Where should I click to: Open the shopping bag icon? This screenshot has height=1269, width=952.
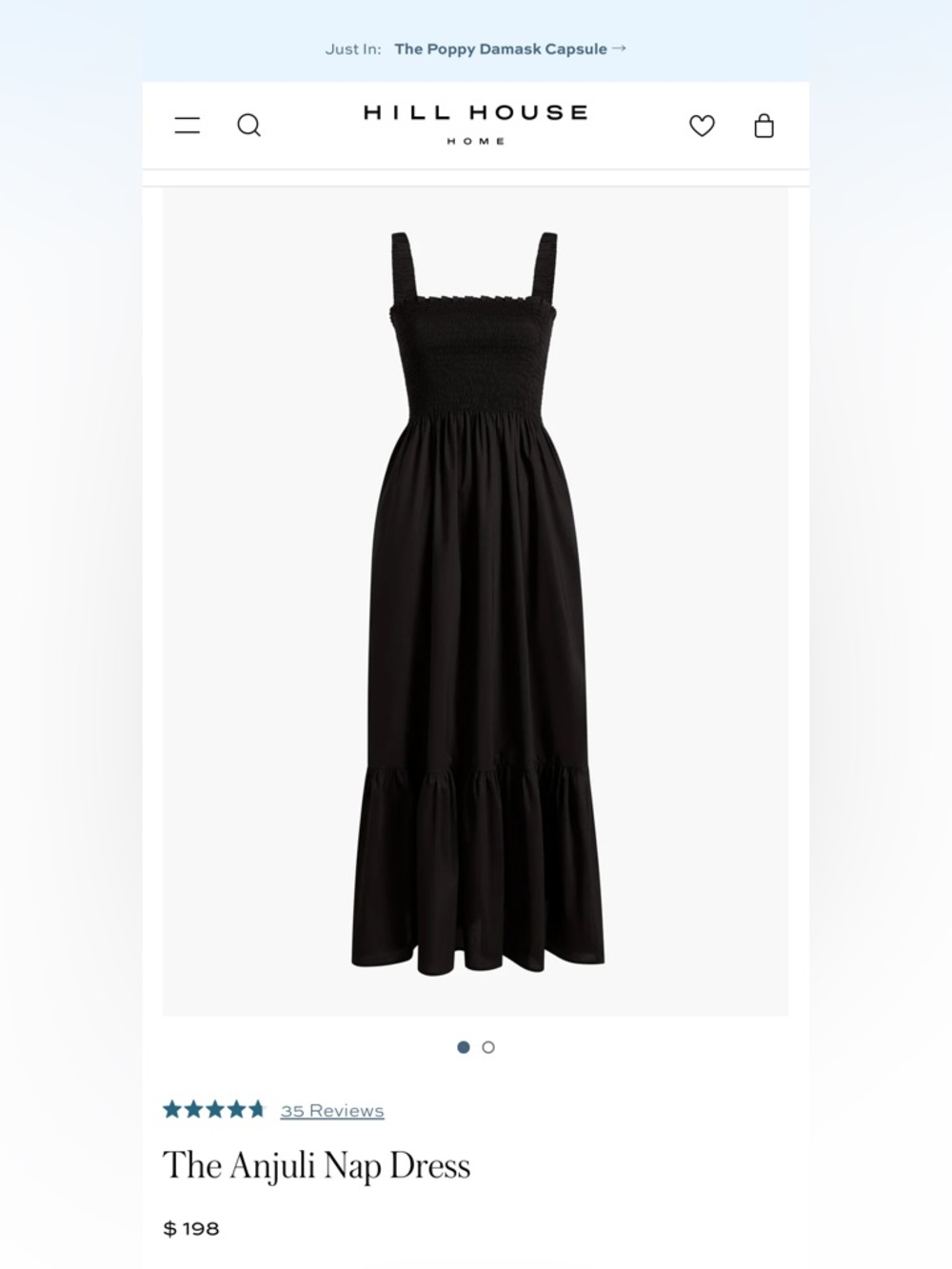pyautogui.click(x=764, y=126)
